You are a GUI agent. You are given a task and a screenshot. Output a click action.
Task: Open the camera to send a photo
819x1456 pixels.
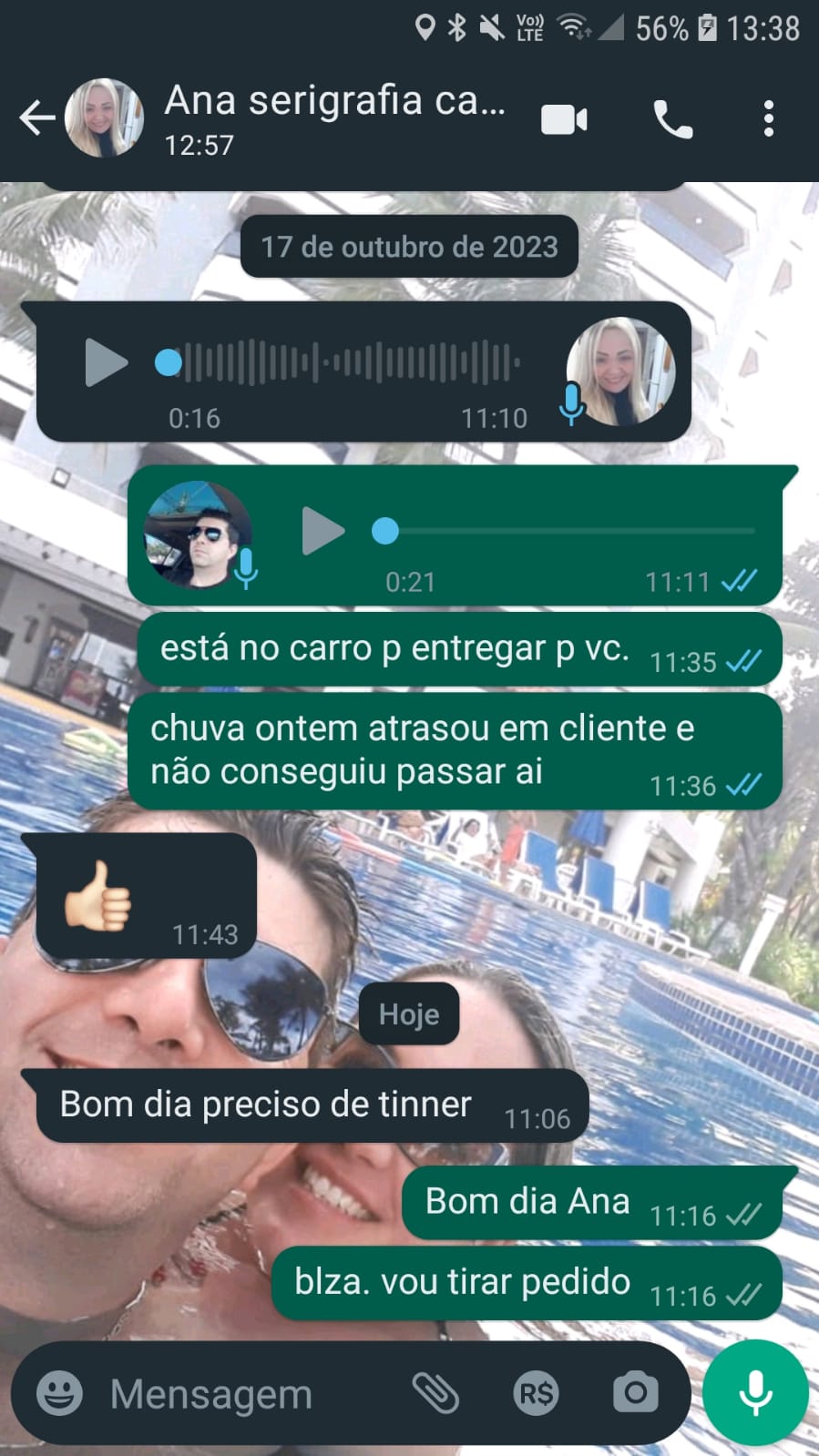(635, 1392)
